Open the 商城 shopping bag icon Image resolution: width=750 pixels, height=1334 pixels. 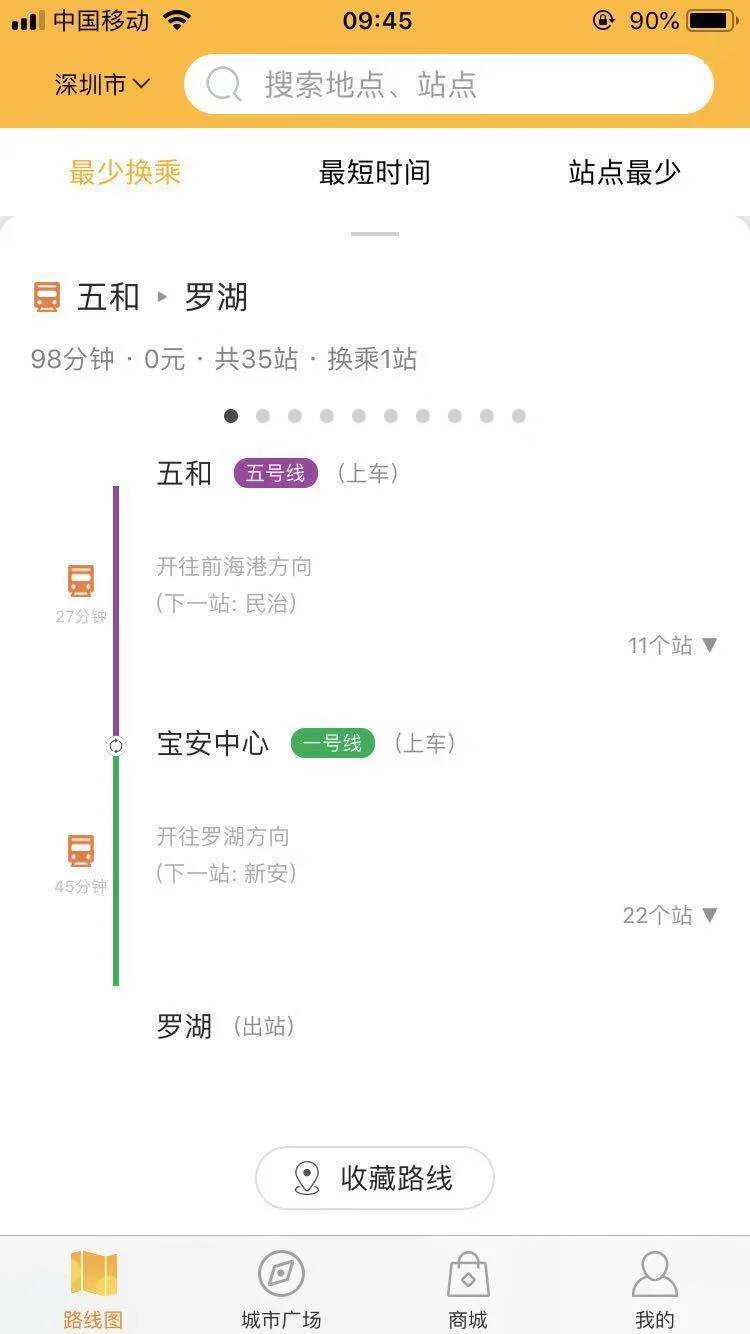(x=468, y=1272)
